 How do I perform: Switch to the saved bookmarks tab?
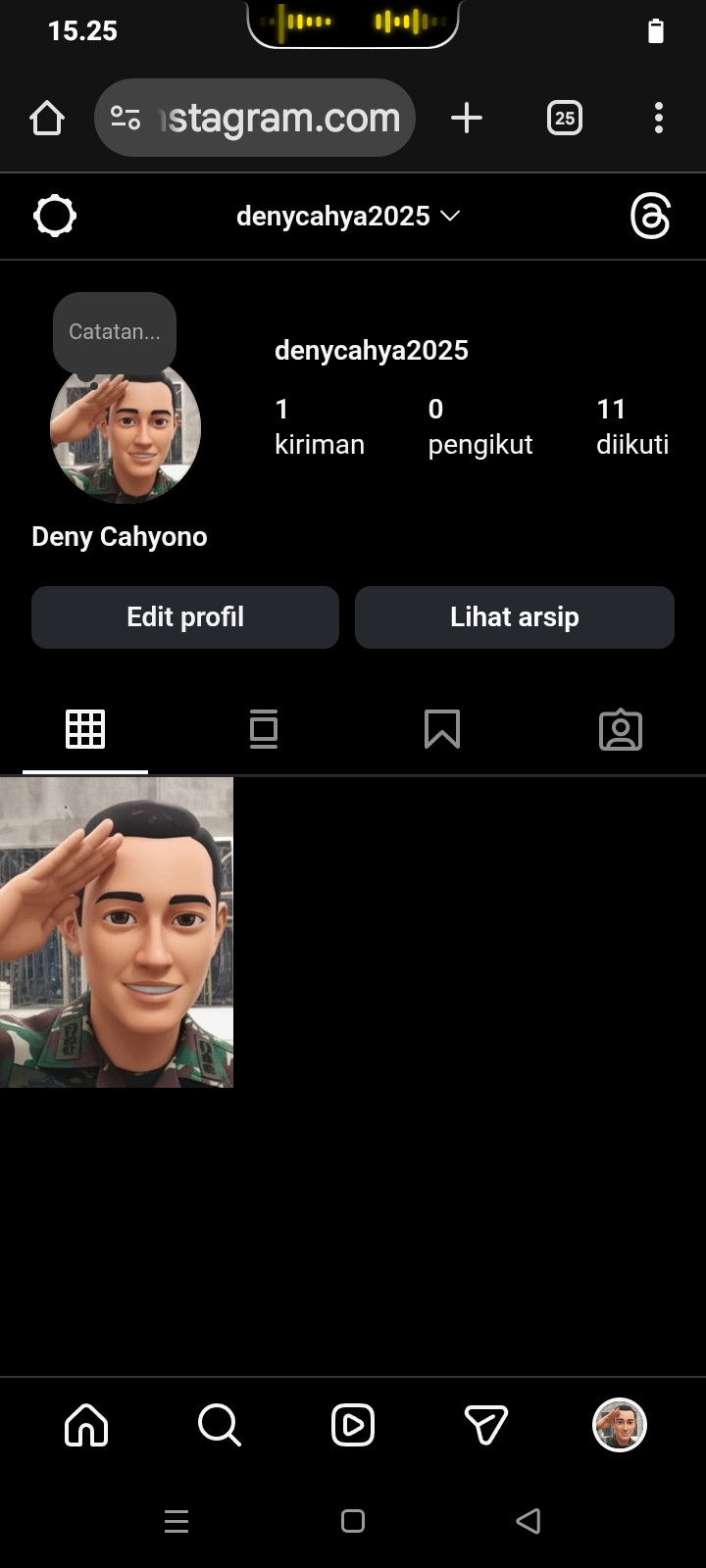click(x=442, y=730)
